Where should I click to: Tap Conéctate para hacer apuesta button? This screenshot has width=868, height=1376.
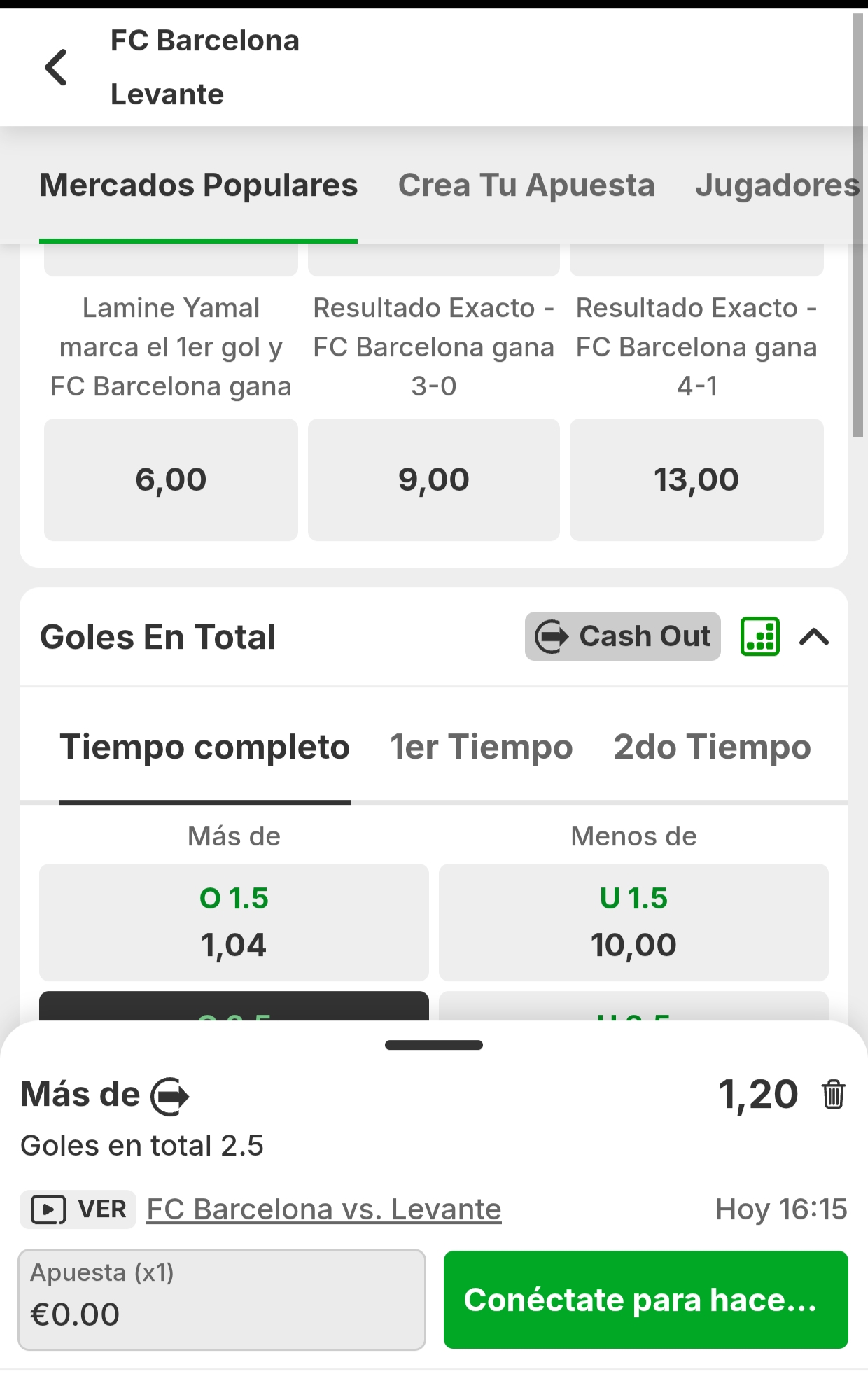coord(645,1300)
